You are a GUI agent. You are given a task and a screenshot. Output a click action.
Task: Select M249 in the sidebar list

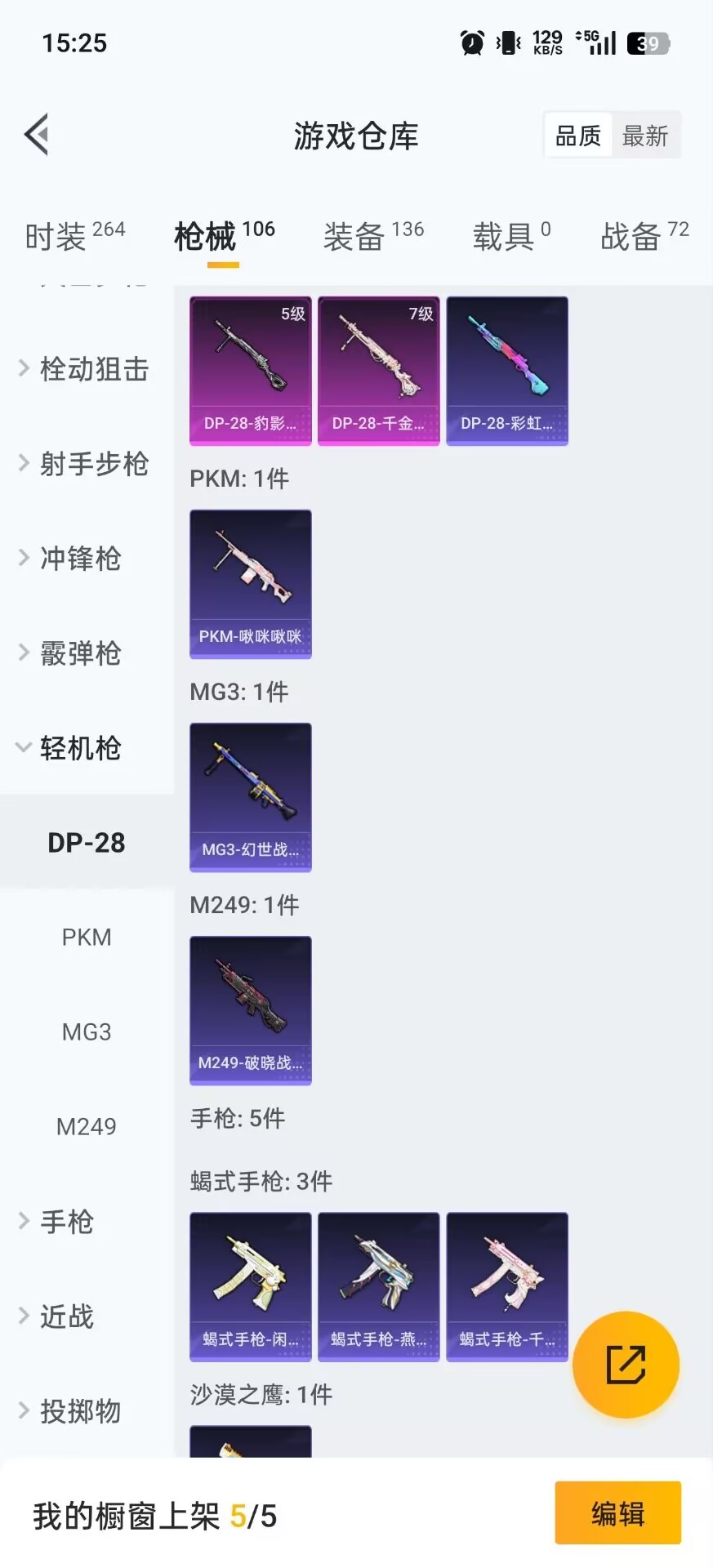[x=87, y=1126]
